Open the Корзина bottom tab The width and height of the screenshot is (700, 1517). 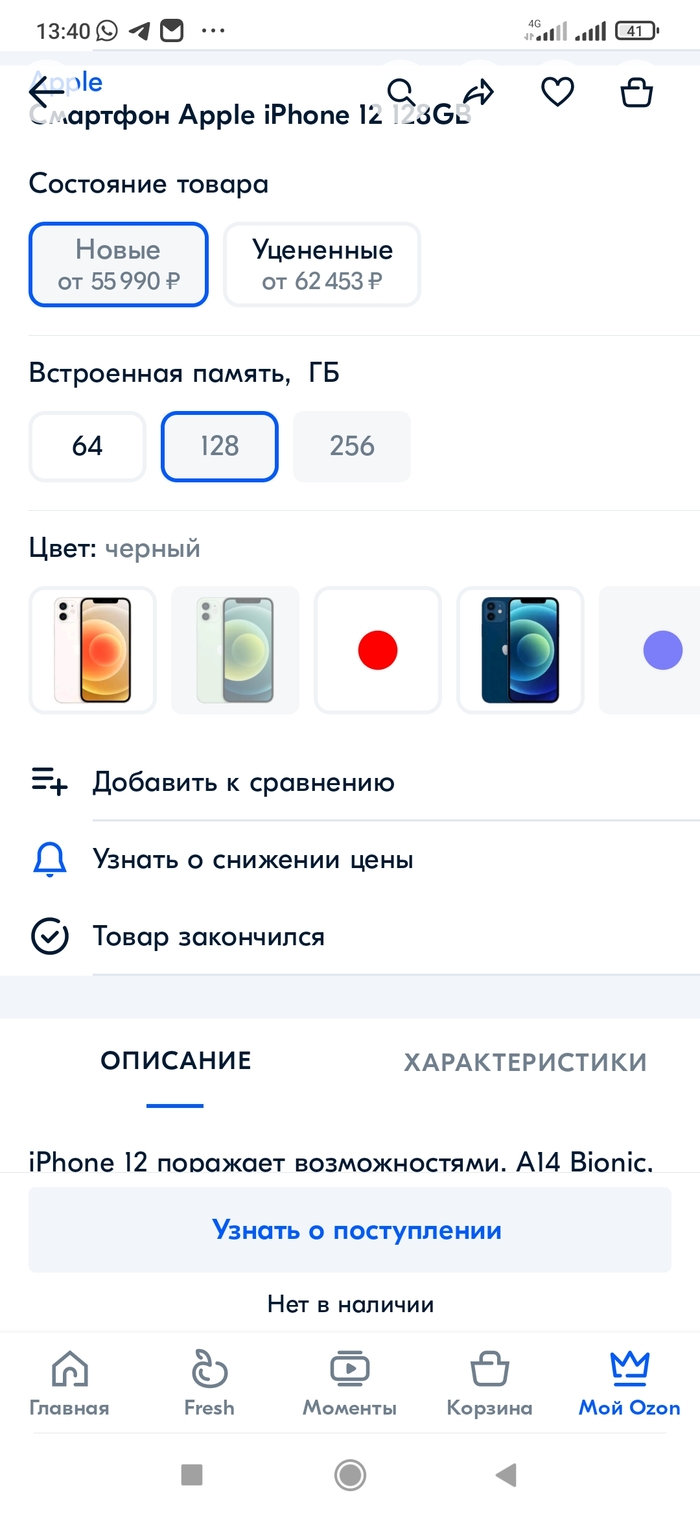(489, 1383)
